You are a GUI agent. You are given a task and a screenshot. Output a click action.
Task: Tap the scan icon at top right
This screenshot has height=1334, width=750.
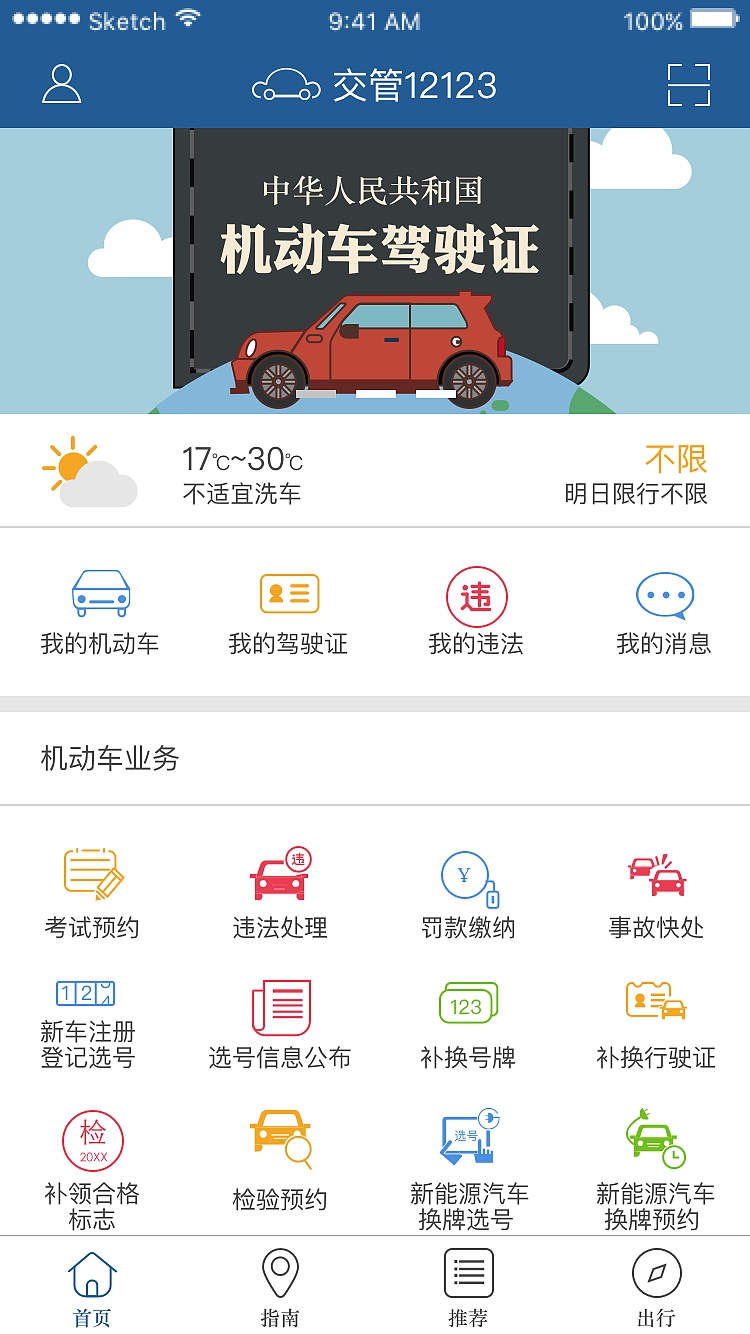coord(688,85)
